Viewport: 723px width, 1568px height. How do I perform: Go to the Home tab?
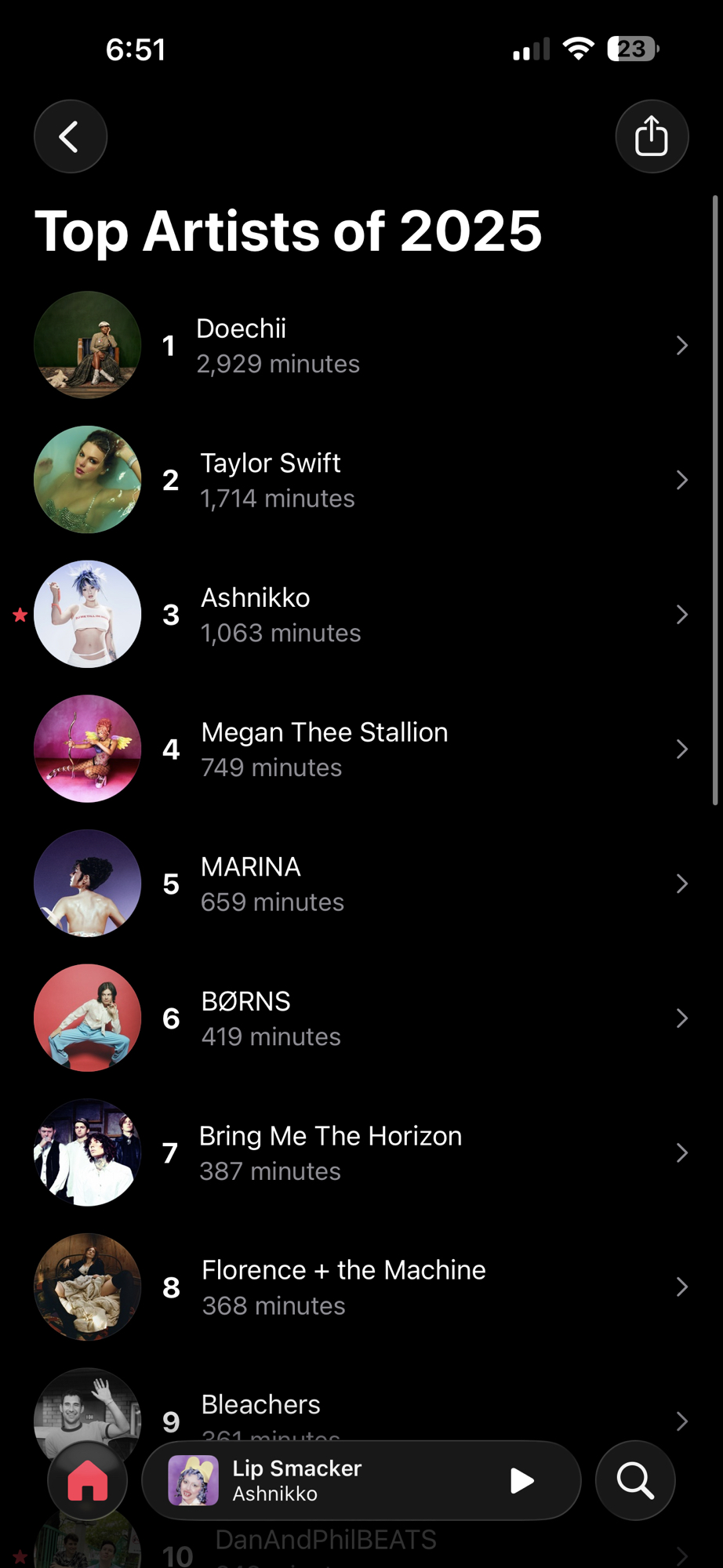(88, 1481)
